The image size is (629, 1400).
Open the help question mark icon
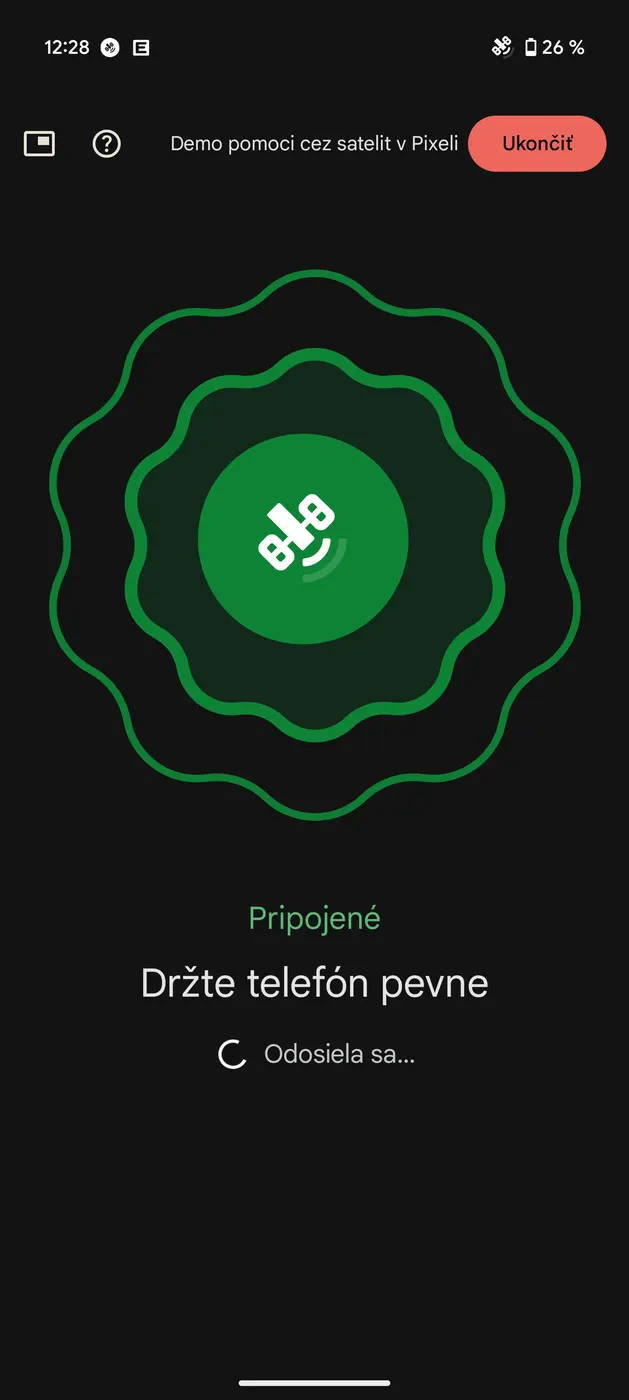[106, 144]
